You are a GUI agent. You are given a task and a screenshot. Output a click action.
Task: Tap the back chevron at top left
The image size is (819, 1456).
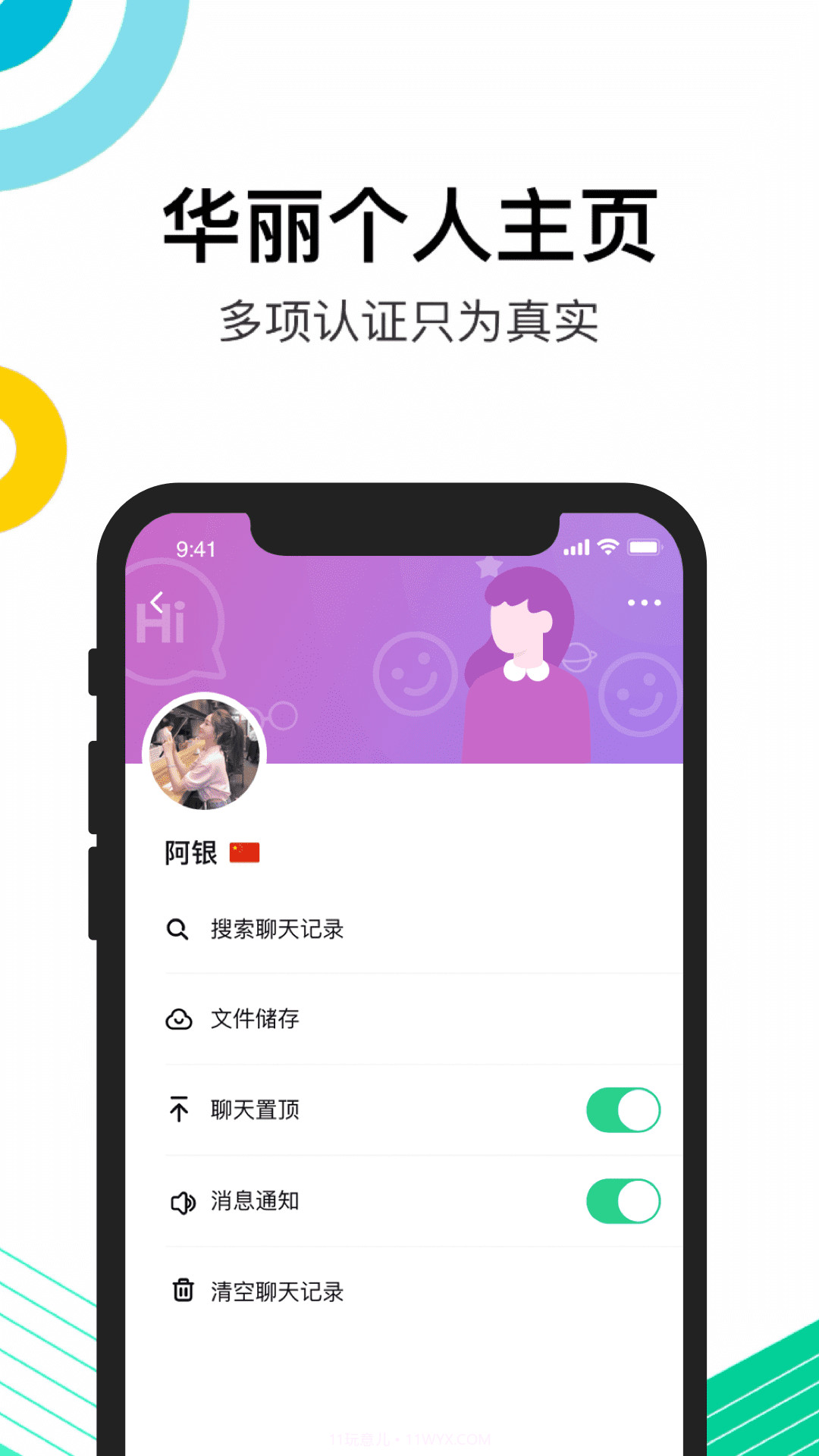(156, 601)
